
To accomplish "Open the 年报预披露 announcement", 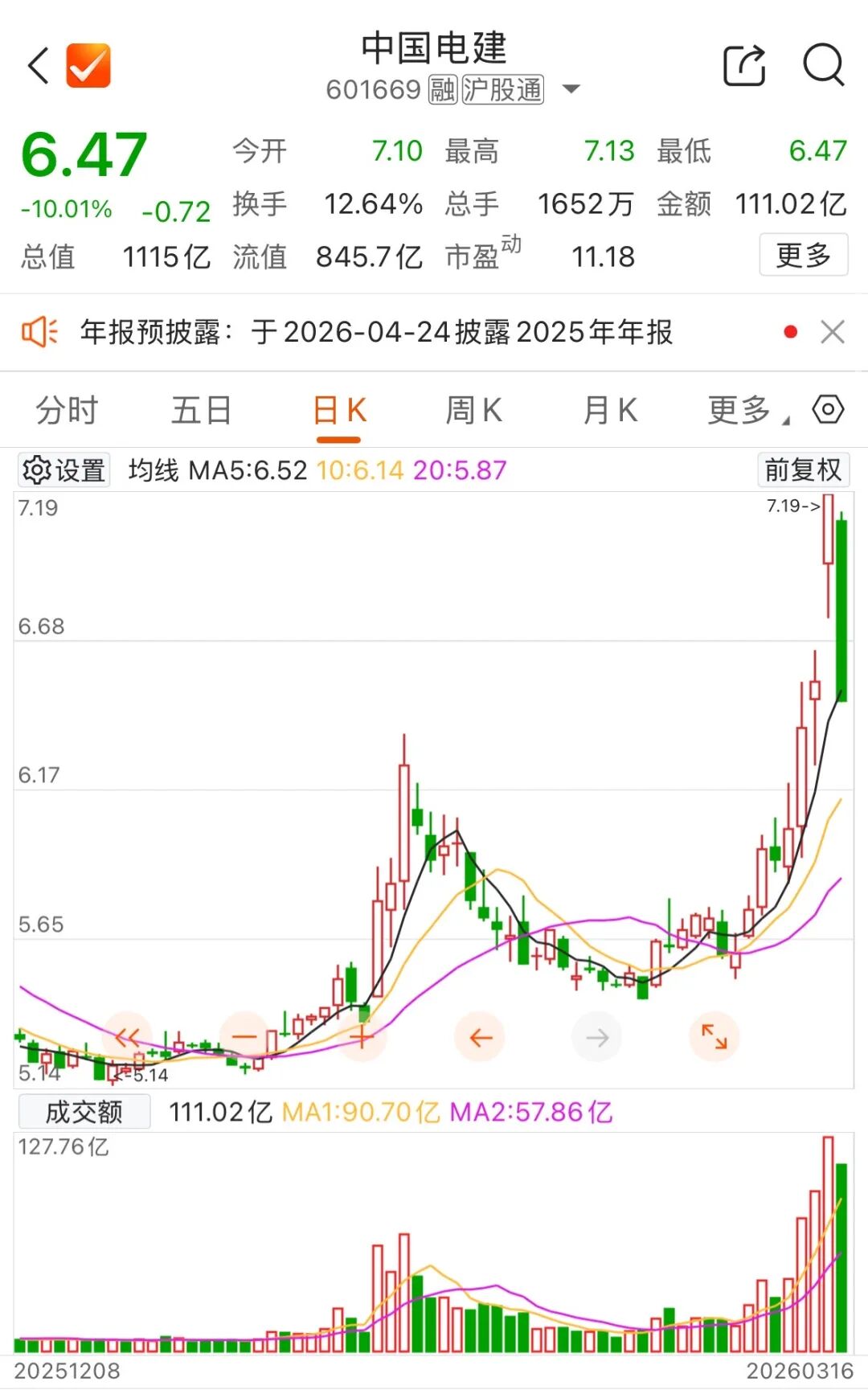I will pyautogui.click(x=376, y=332).
